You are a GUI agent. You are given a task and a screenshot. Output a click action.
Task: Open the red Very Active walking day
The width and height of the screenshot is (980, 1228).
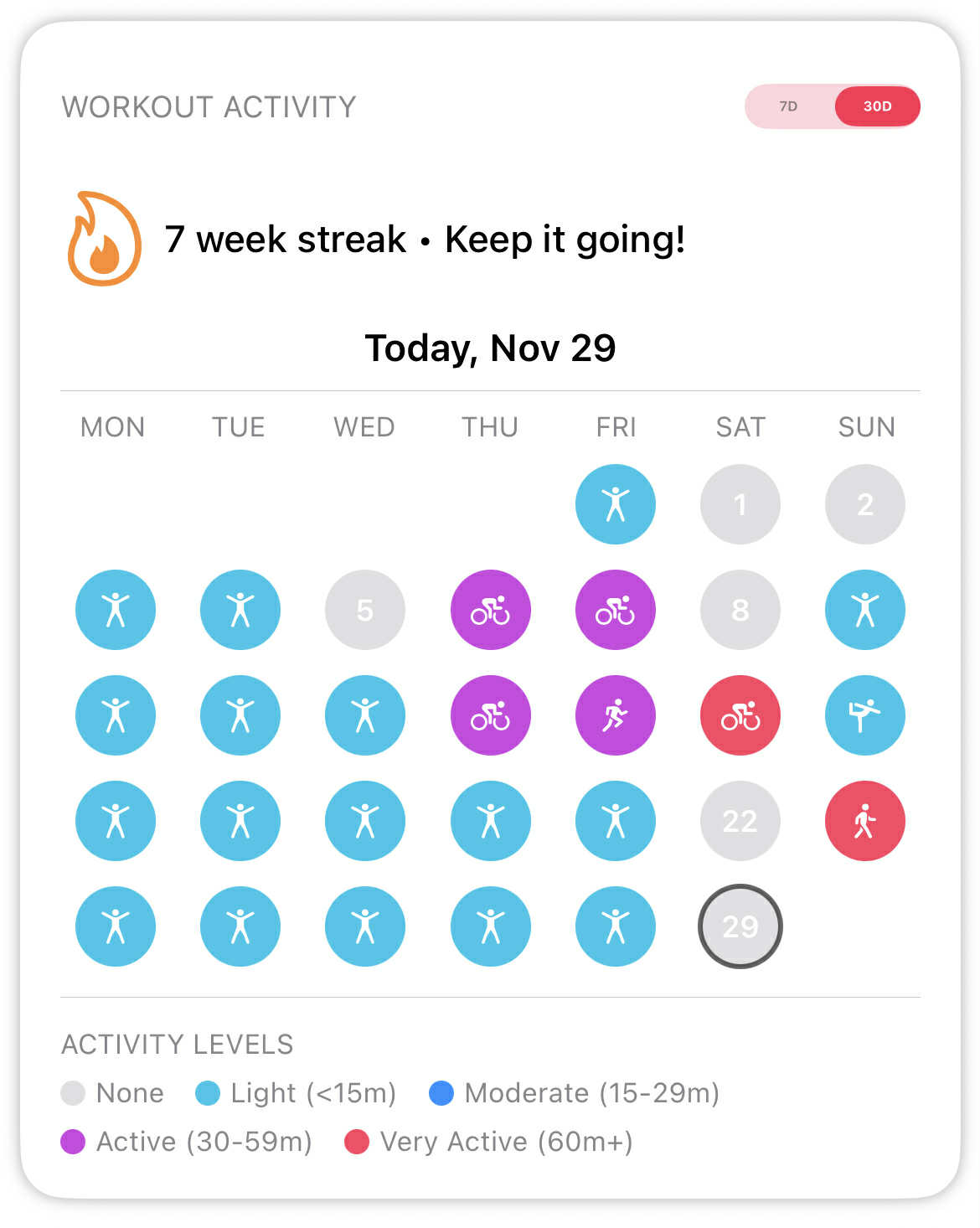coord(864,821)
